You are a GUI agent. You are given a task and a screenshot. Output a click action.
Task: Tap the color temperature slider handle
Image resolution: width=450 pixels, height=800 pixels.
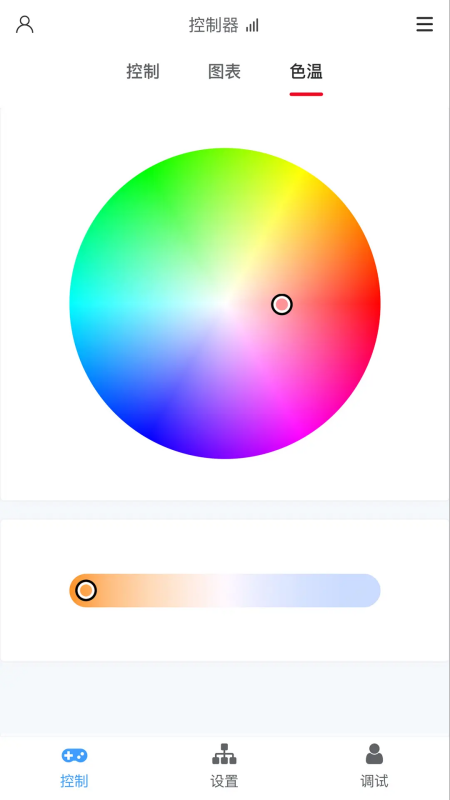[x=86, y=590]
